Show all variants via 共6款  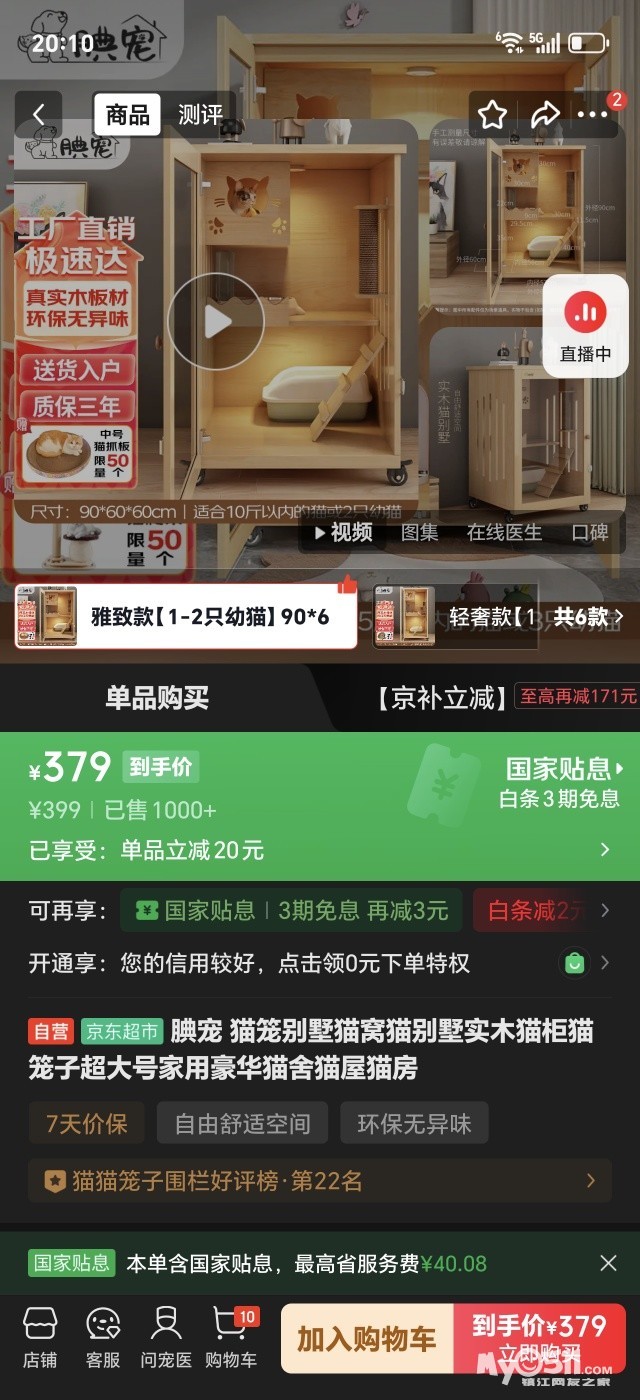[588, 617]
